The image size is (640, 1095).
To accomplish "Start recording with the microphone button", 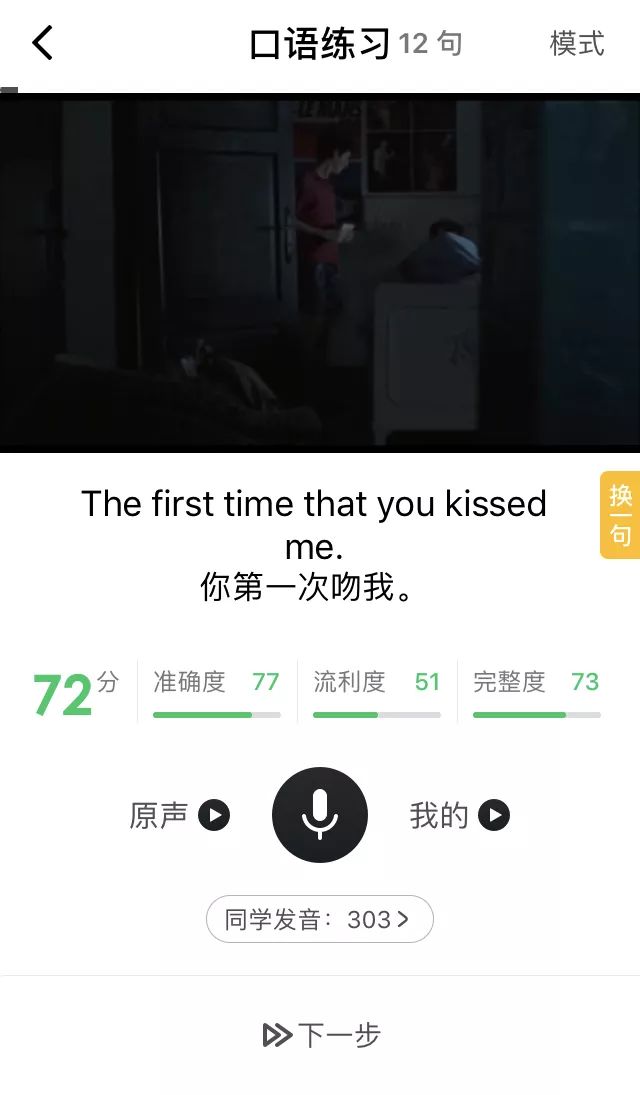I will click(x=320, y=815).
